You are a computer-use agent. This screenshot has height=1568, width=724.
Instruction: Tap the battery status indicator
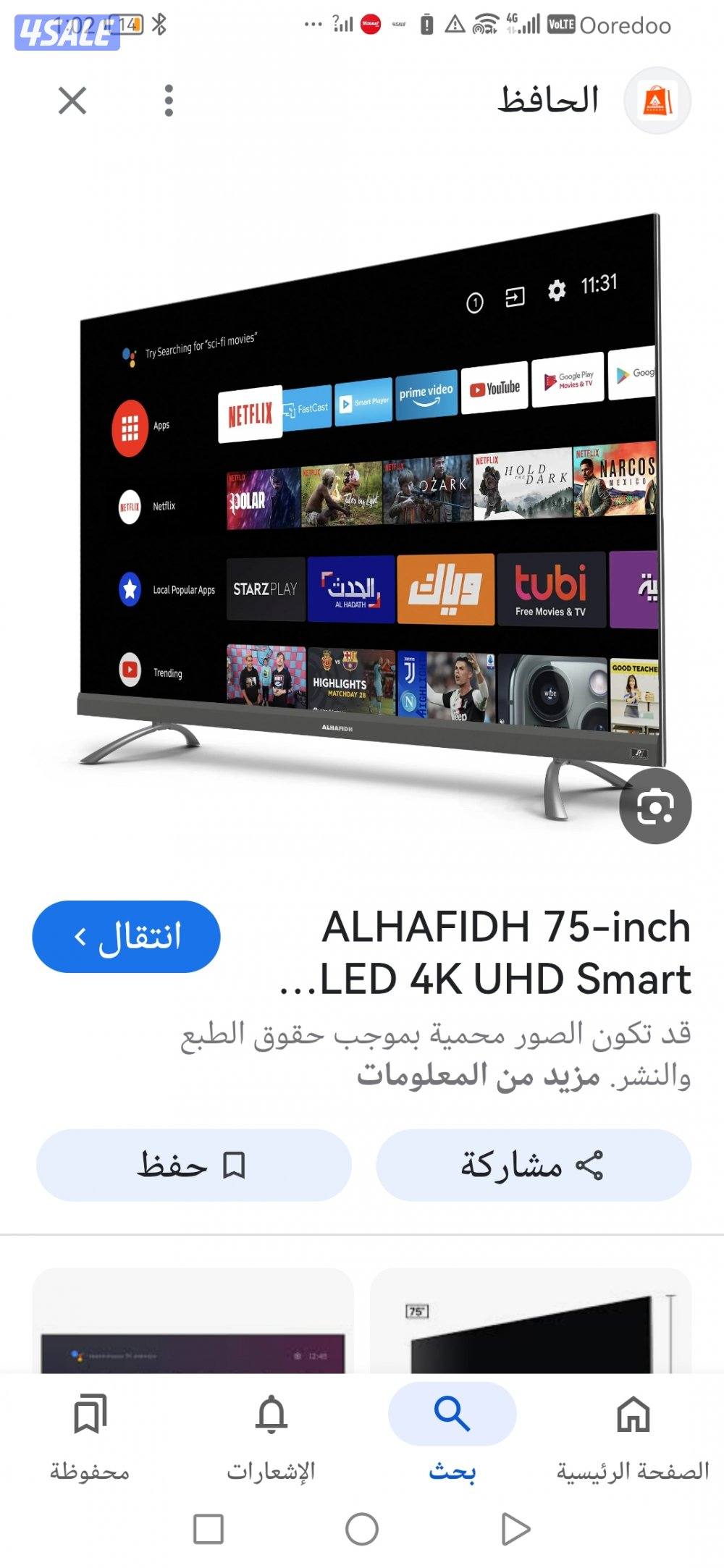coord(428,24)
